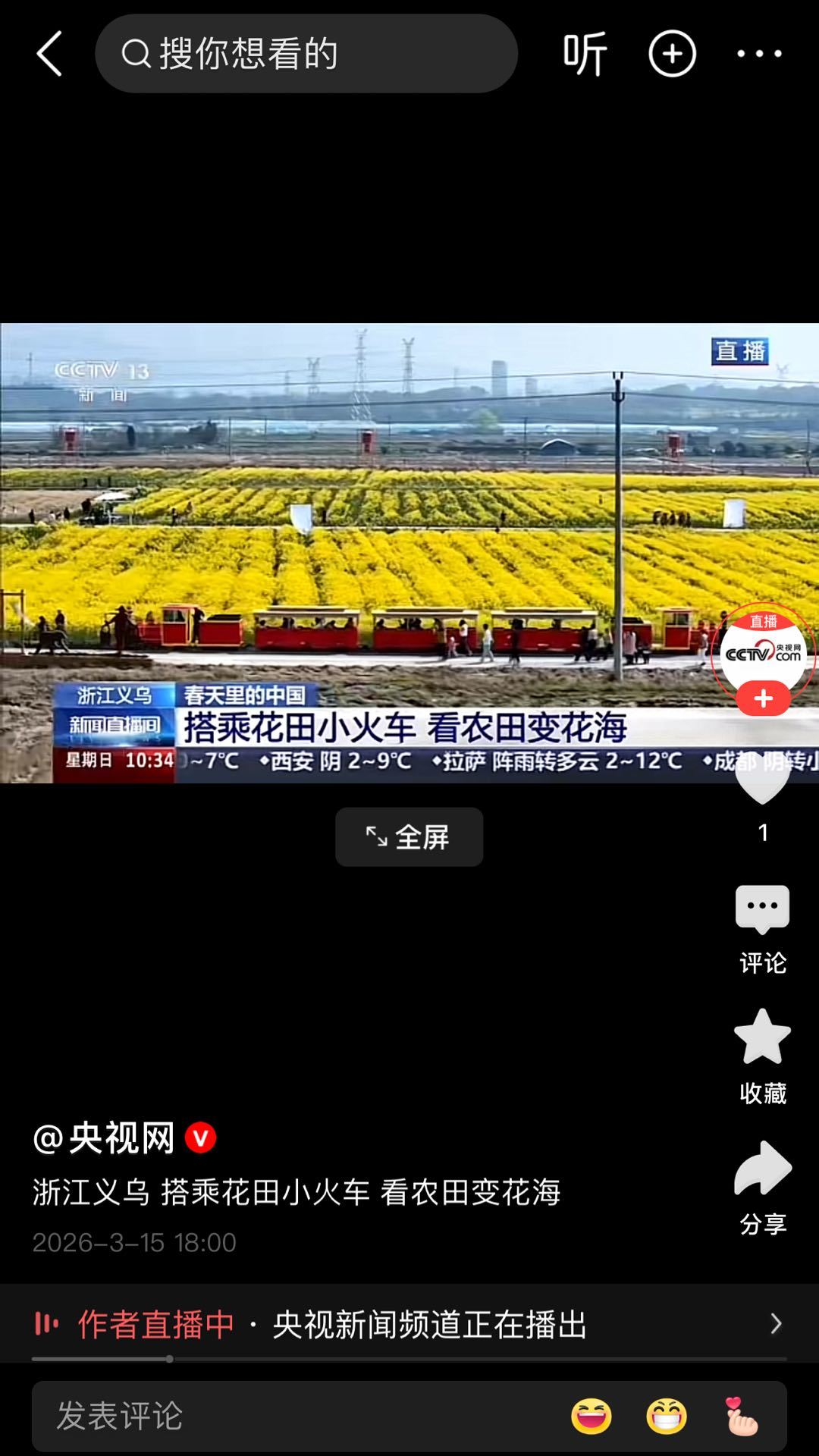The height and width of the screenshot is (1456, 819).
Task: Tap the plus-circle add icon
Action: point(672,54)
